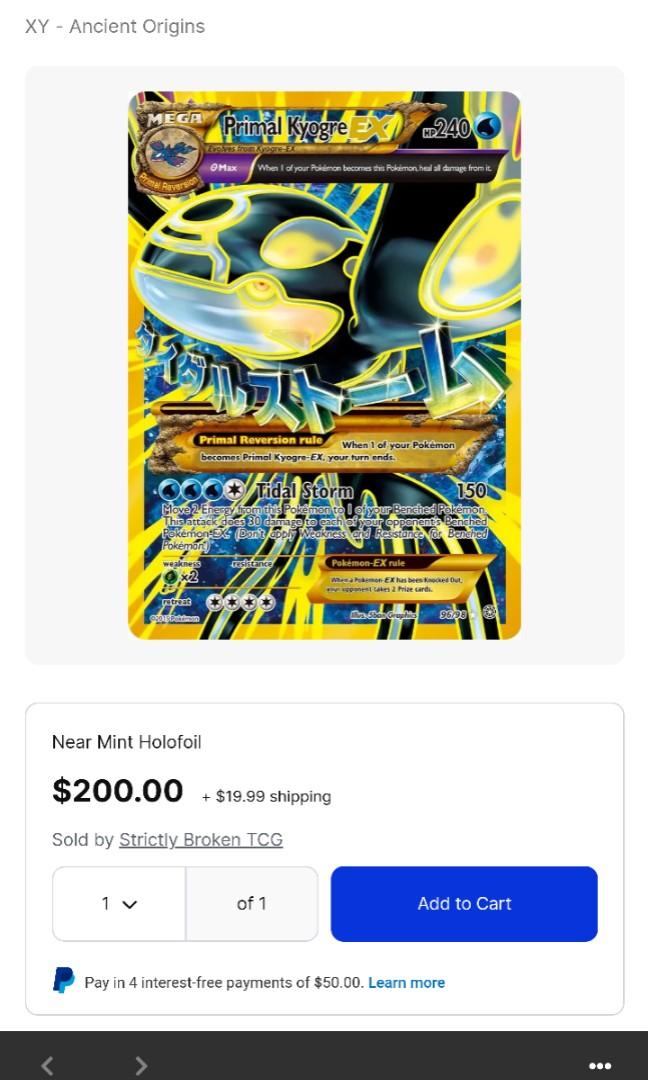Screen dimensions: 648x1080
Task: Go forward in browser
Action: 141,1065
